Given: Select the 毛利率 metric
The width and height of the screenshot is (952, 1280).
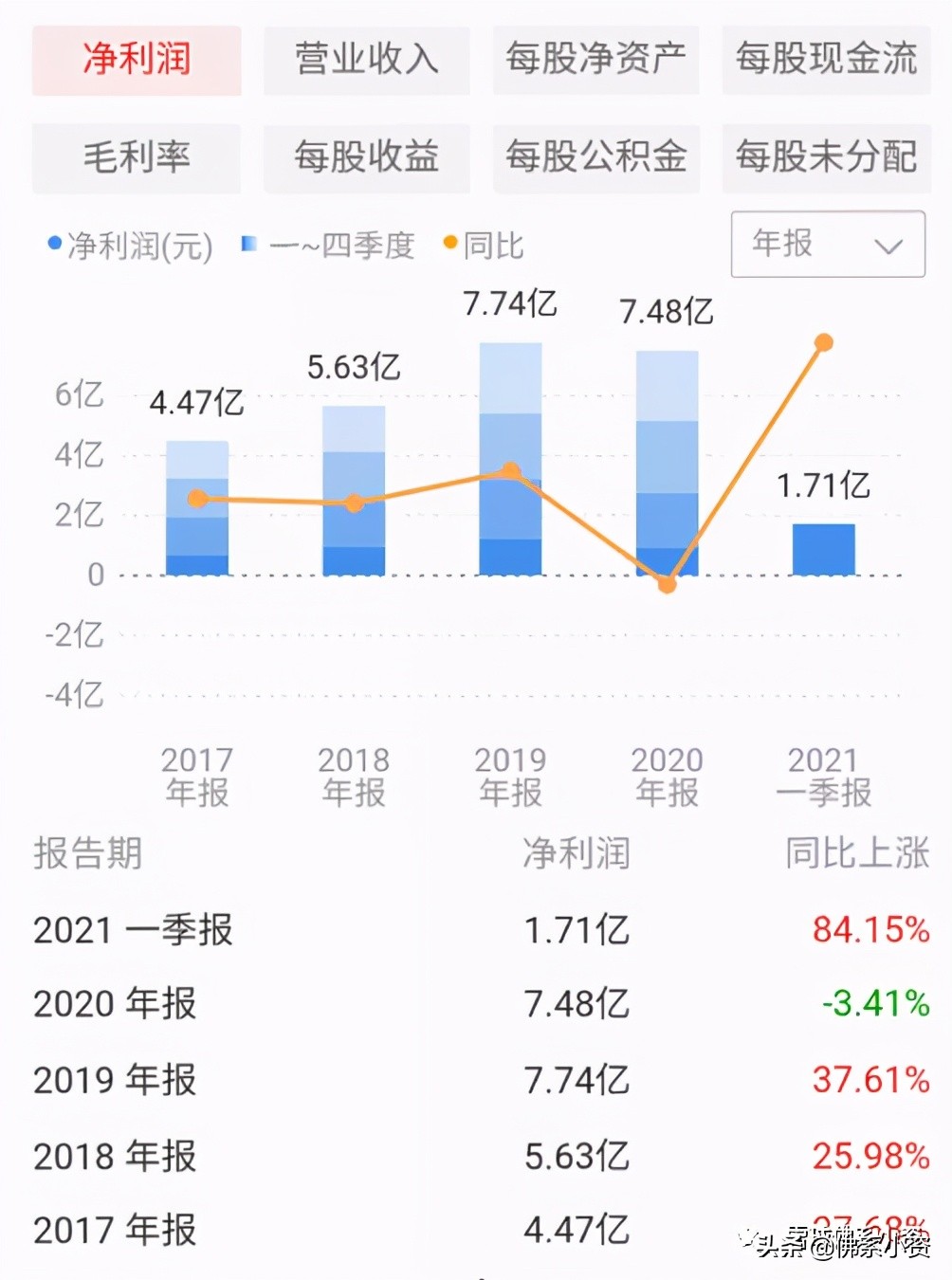Looking at the screenshot, I should (x=136, y=158).
